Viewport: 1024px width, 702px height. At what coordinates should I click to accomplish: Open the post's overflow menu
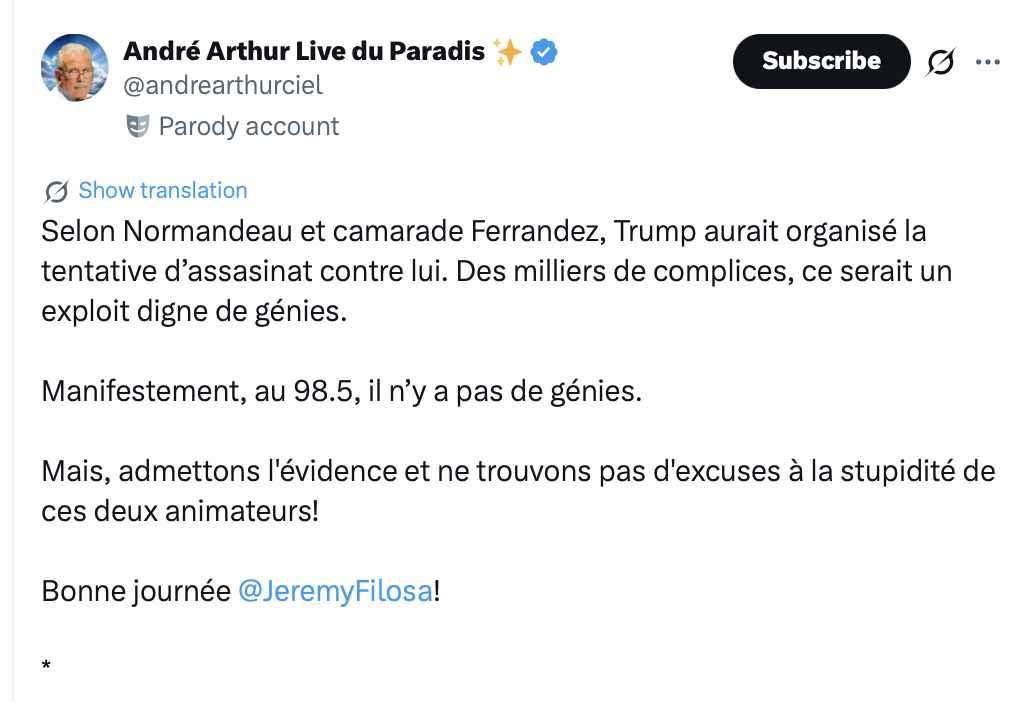point(988,62)
